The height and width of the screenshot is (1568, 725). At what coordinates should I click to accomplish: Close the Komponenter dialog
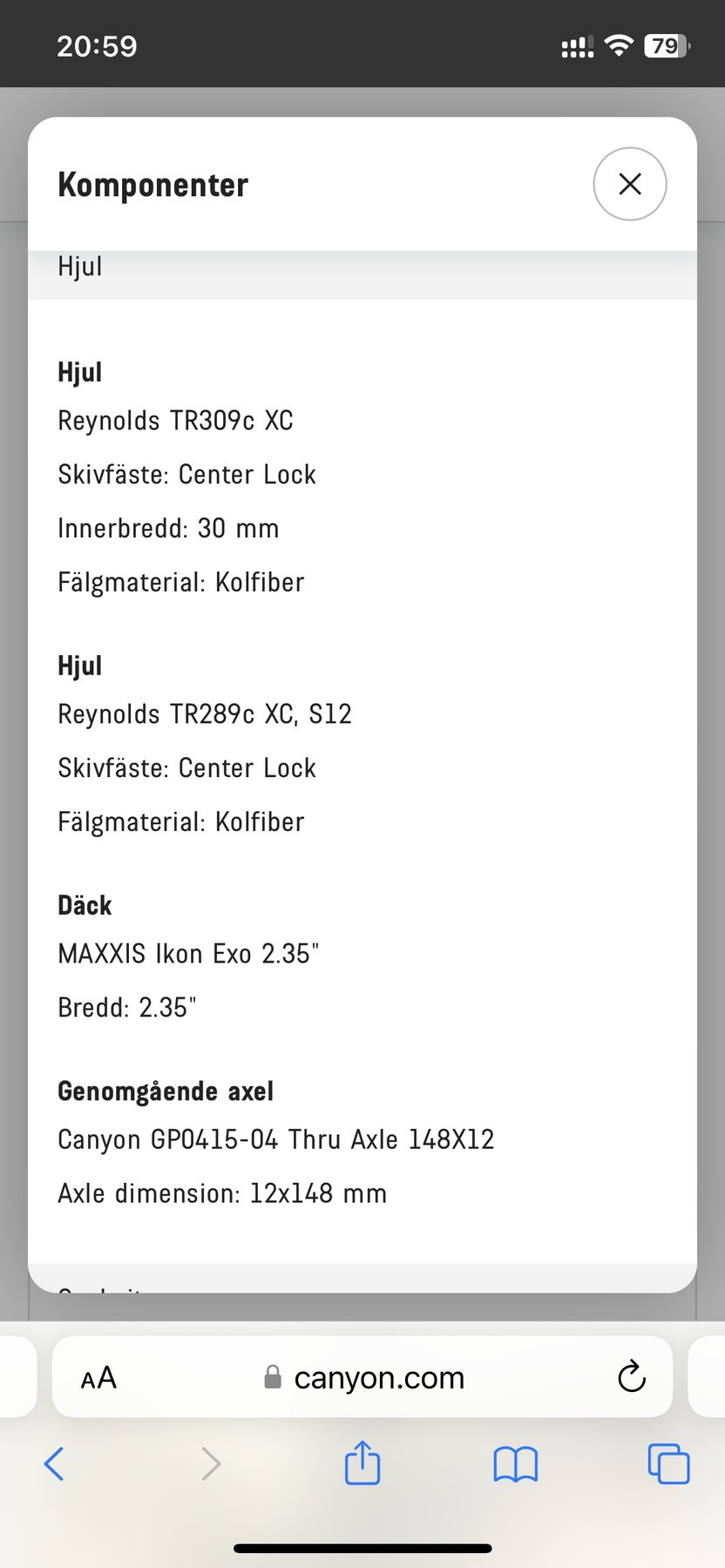(629, 184)
